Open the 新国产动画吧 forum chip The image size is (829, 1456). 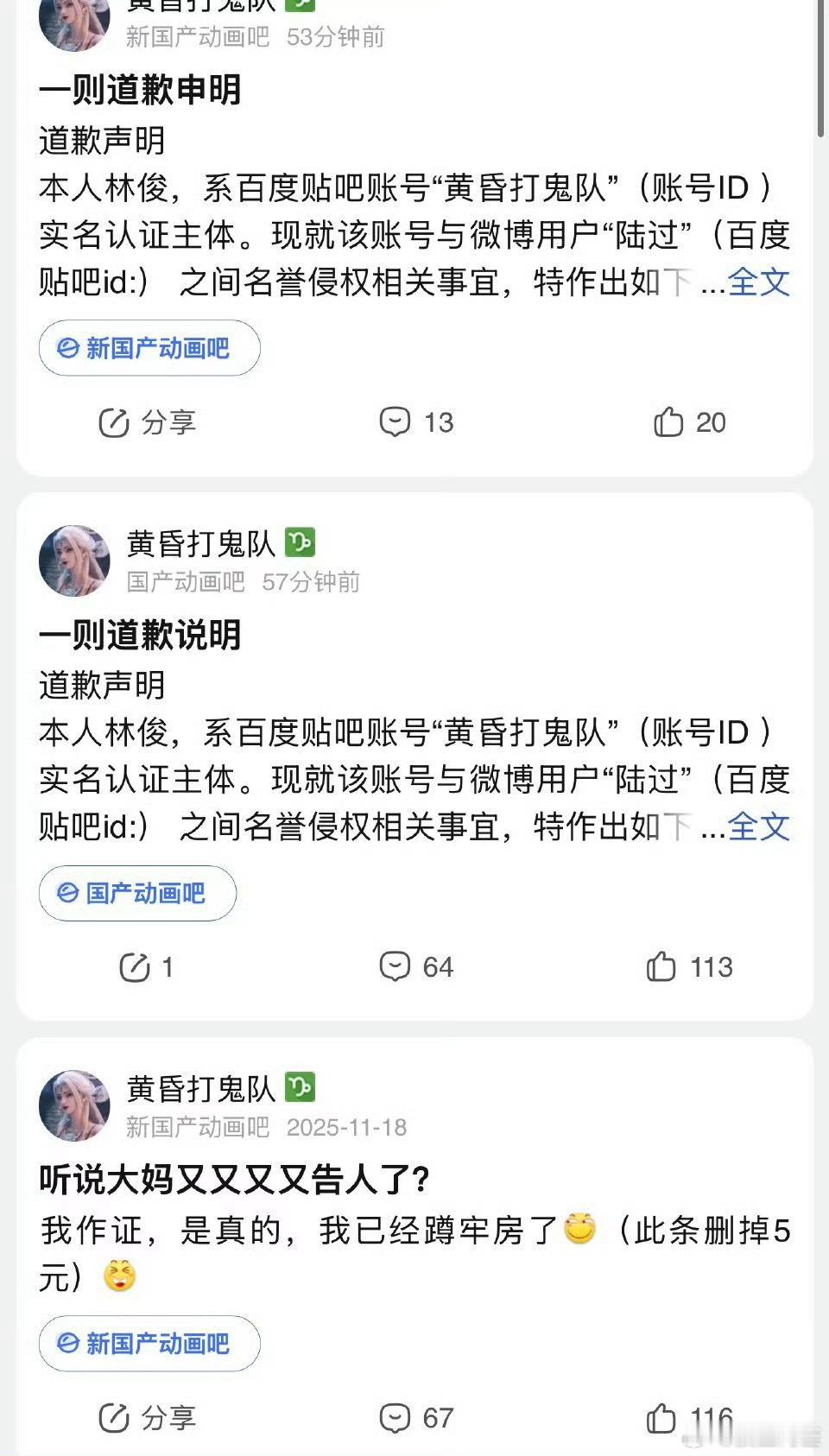(148, 348)
